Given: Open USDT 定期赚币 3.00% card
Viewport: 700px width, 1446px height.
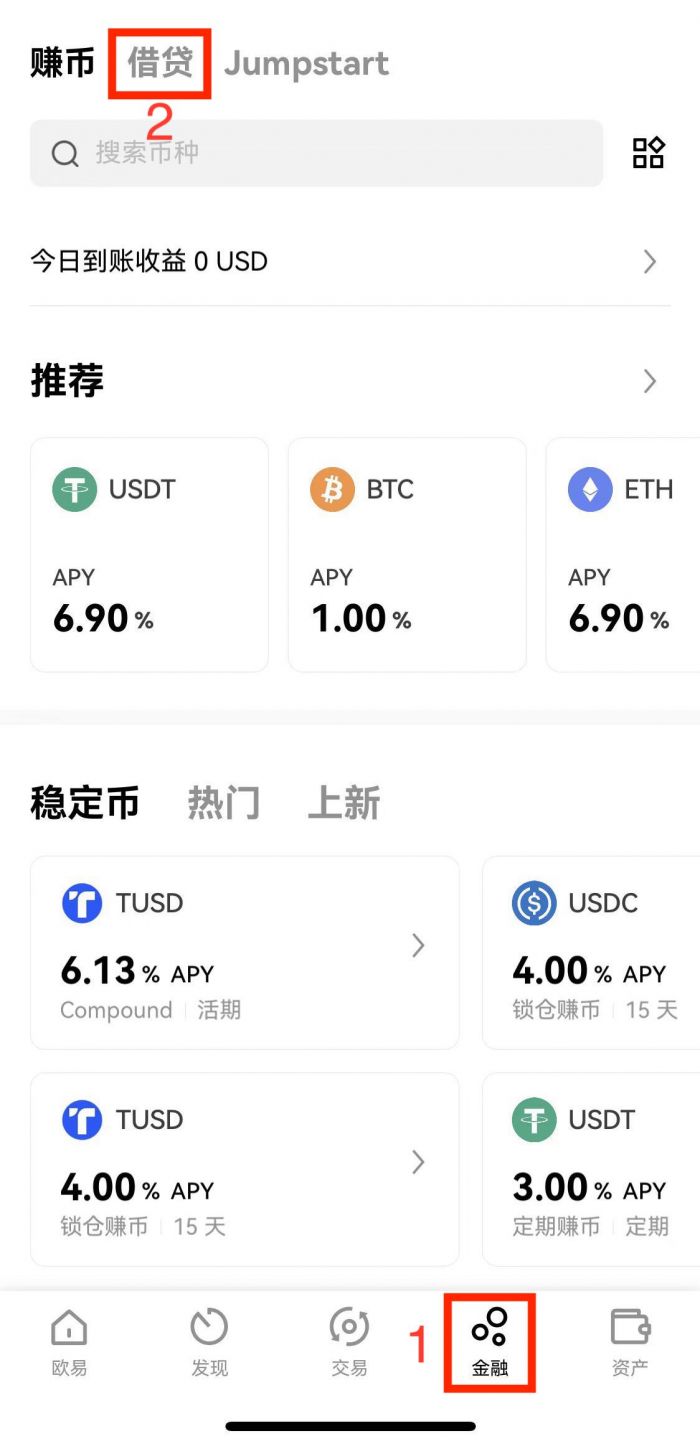Looking at the screenshot, I should 591,1169.
